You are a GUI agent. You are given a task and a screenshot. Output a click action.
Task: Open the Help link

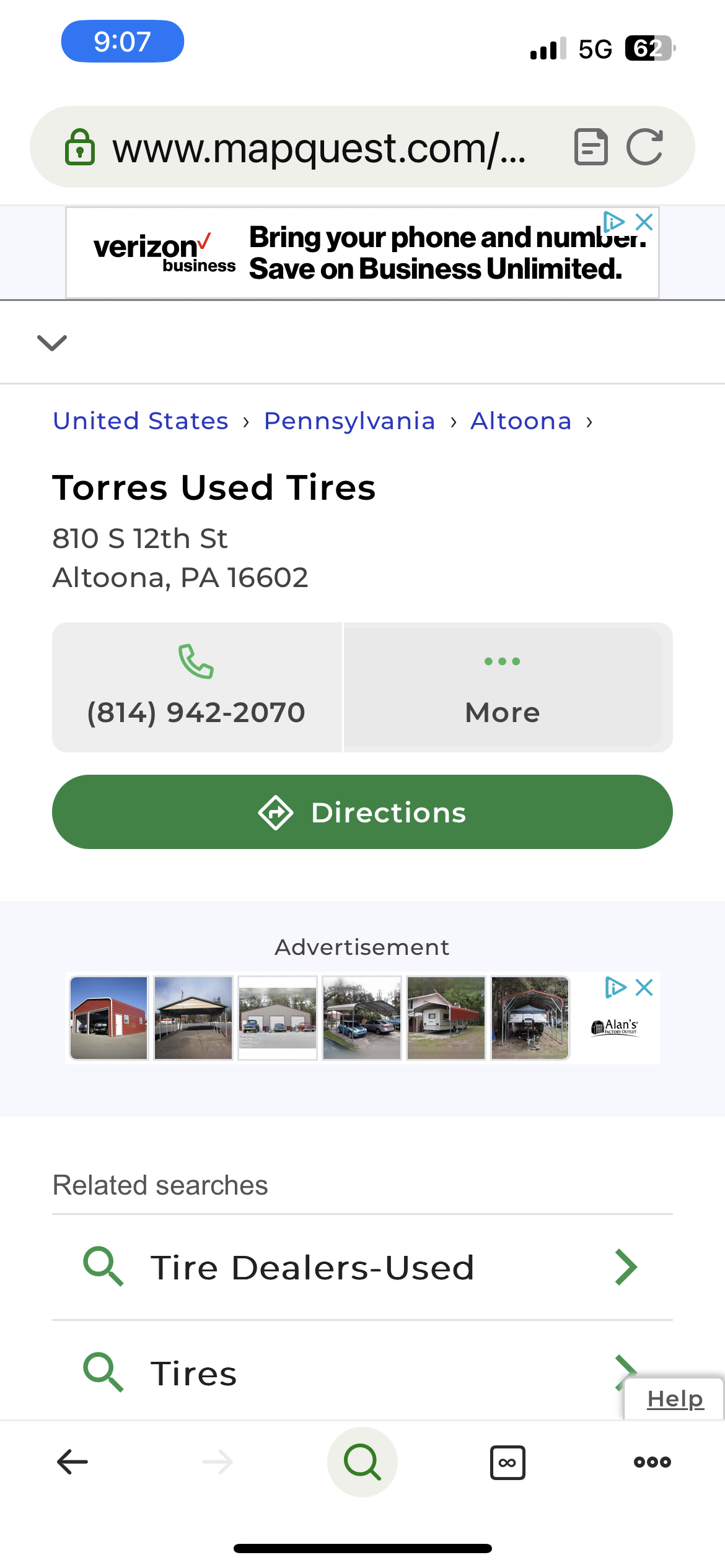pos(675,1399)
